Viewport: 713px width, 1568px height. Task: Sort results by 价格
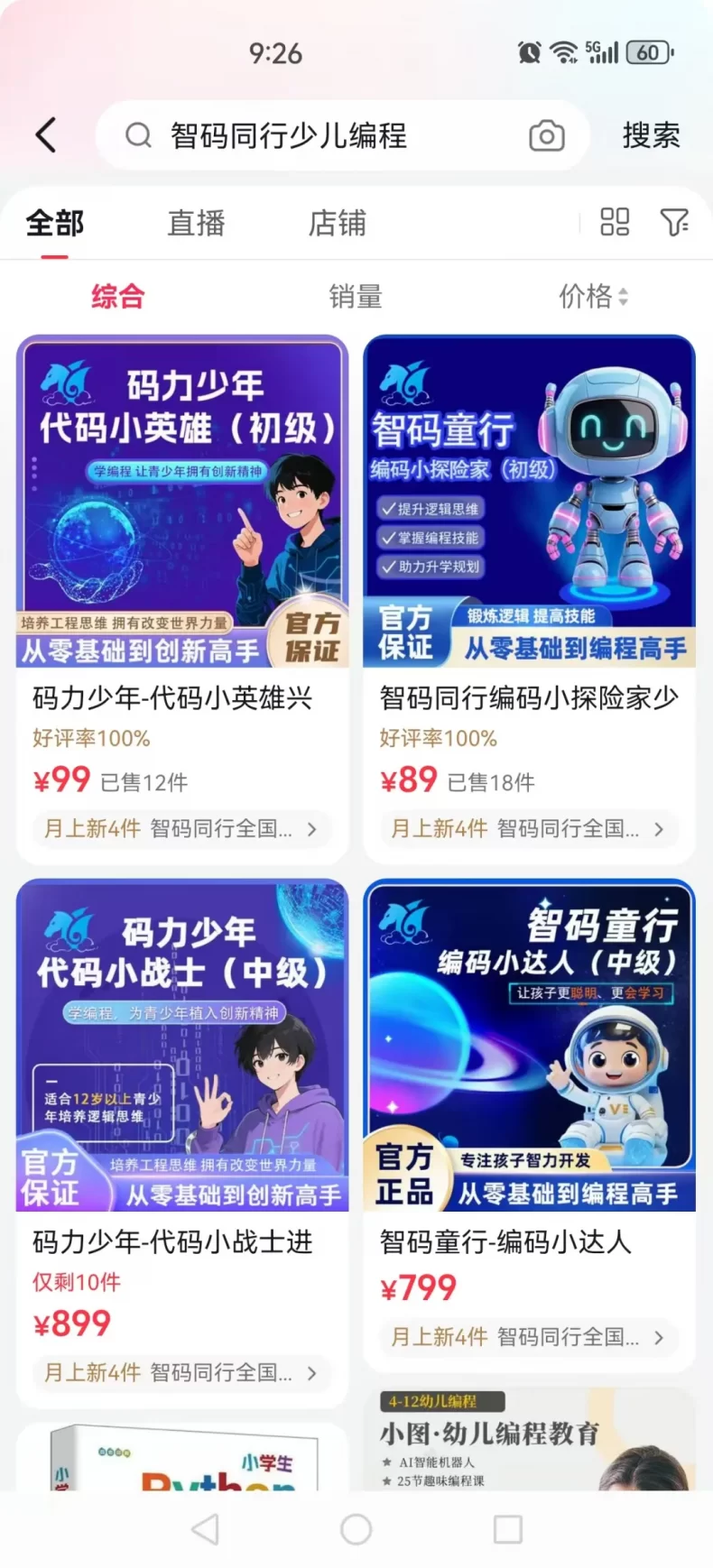click(x=592, y=296)
